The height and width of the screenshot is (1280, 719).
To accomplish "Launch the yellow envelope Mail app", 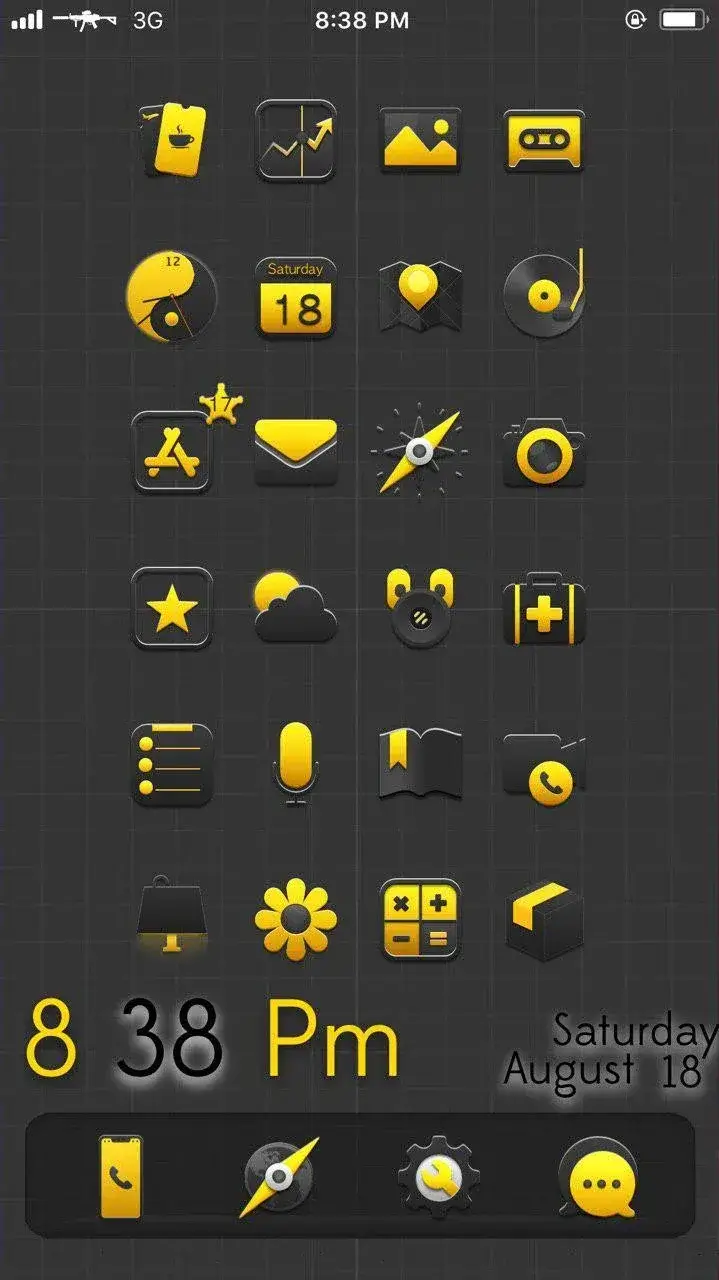I will point(296,451).
